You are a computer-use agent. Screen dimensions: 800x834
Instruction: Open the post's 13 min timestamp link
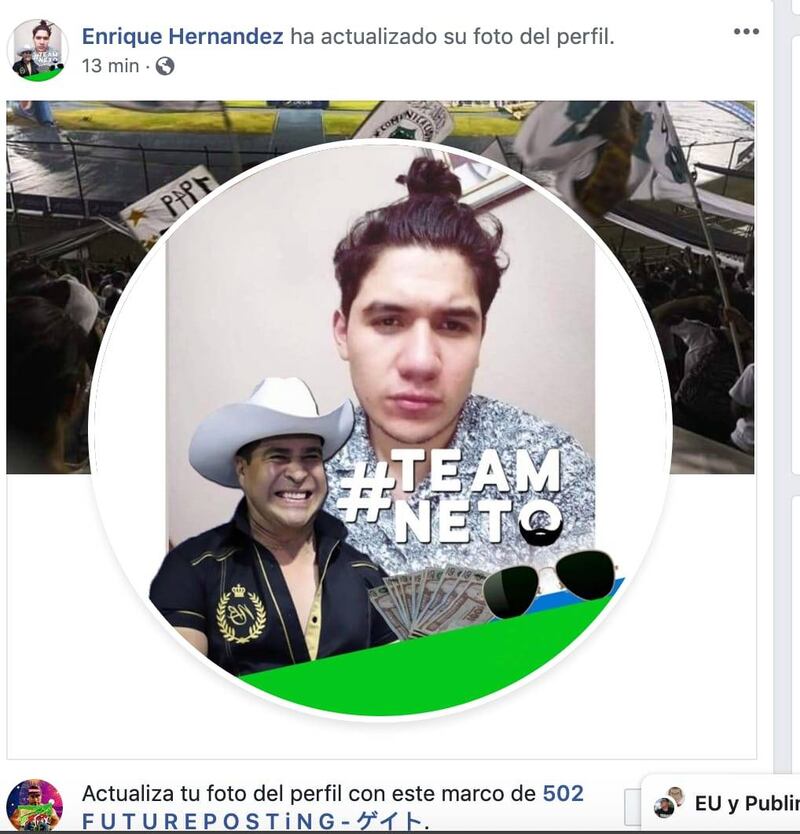110,66
